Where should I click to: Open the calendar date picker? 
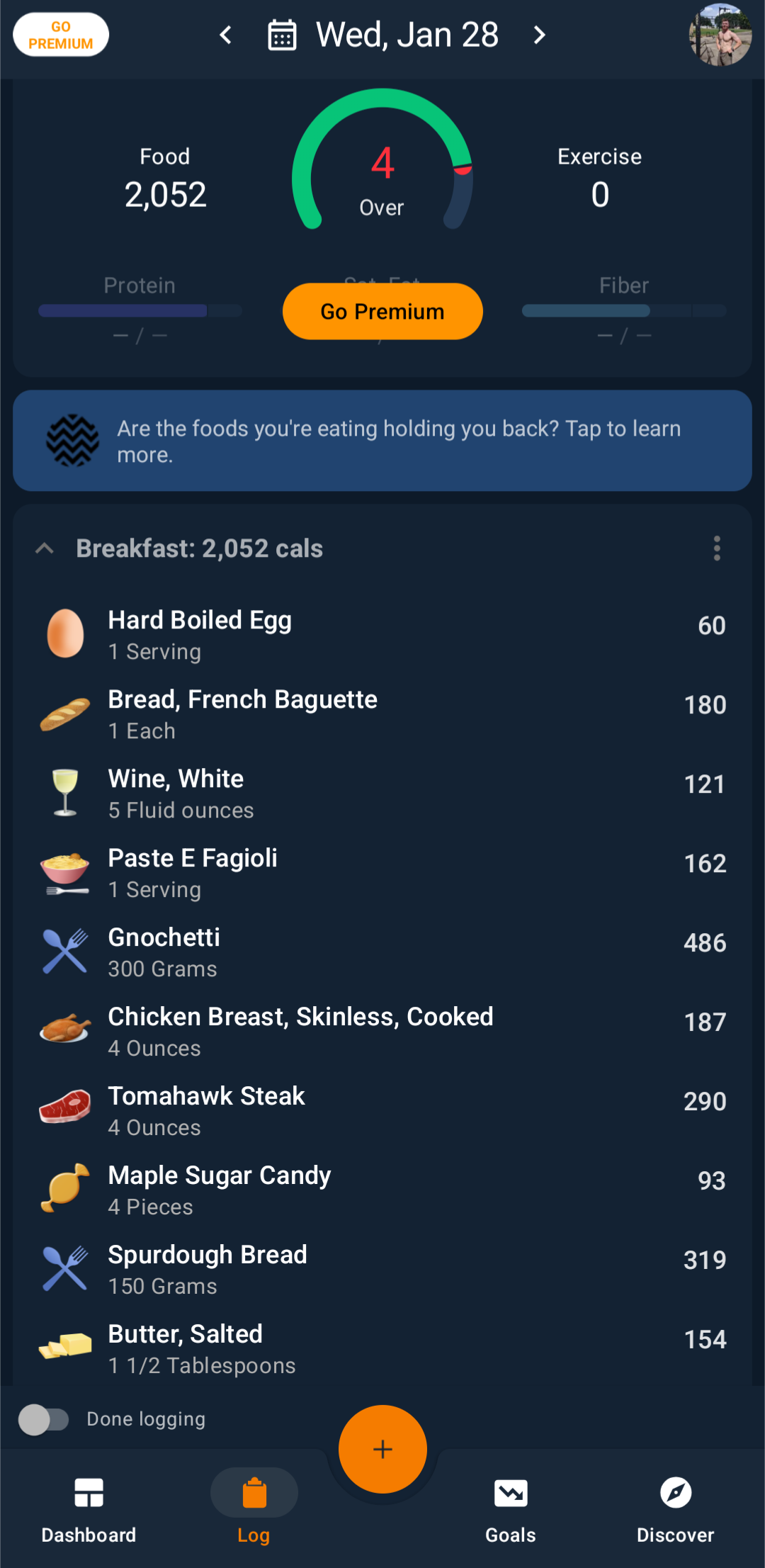click(x=282, y=35)
